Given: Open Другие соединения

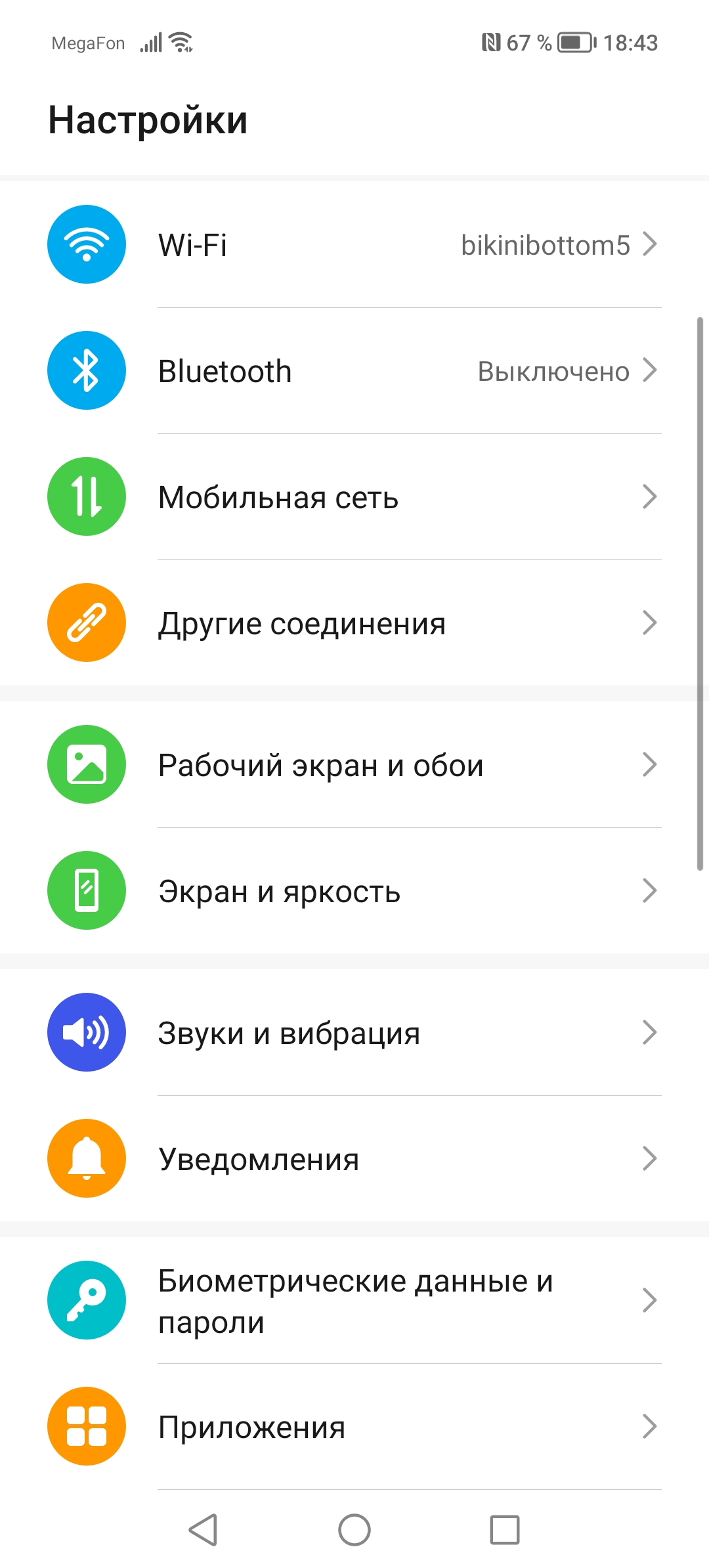Looking at the screenshot, I should click(354, 623).
